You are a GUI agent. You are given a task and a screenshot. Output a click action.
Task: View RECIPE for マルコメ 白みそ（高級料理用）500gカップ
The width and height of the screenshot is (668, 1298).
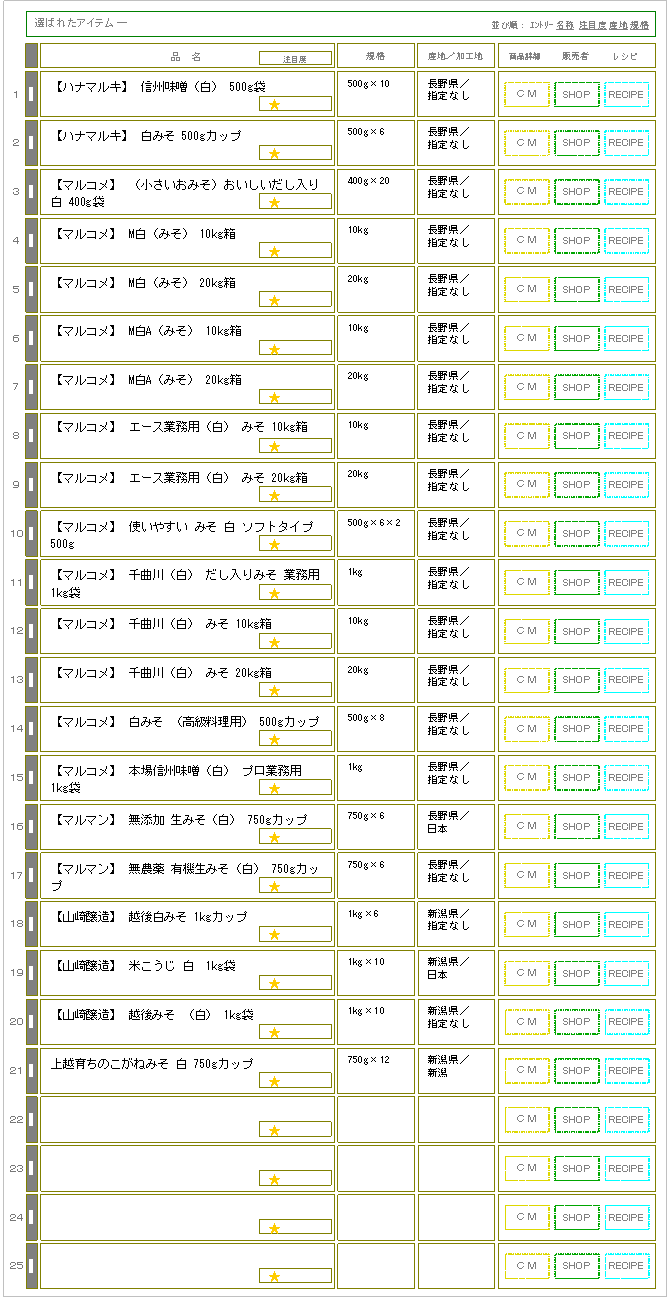626,729
